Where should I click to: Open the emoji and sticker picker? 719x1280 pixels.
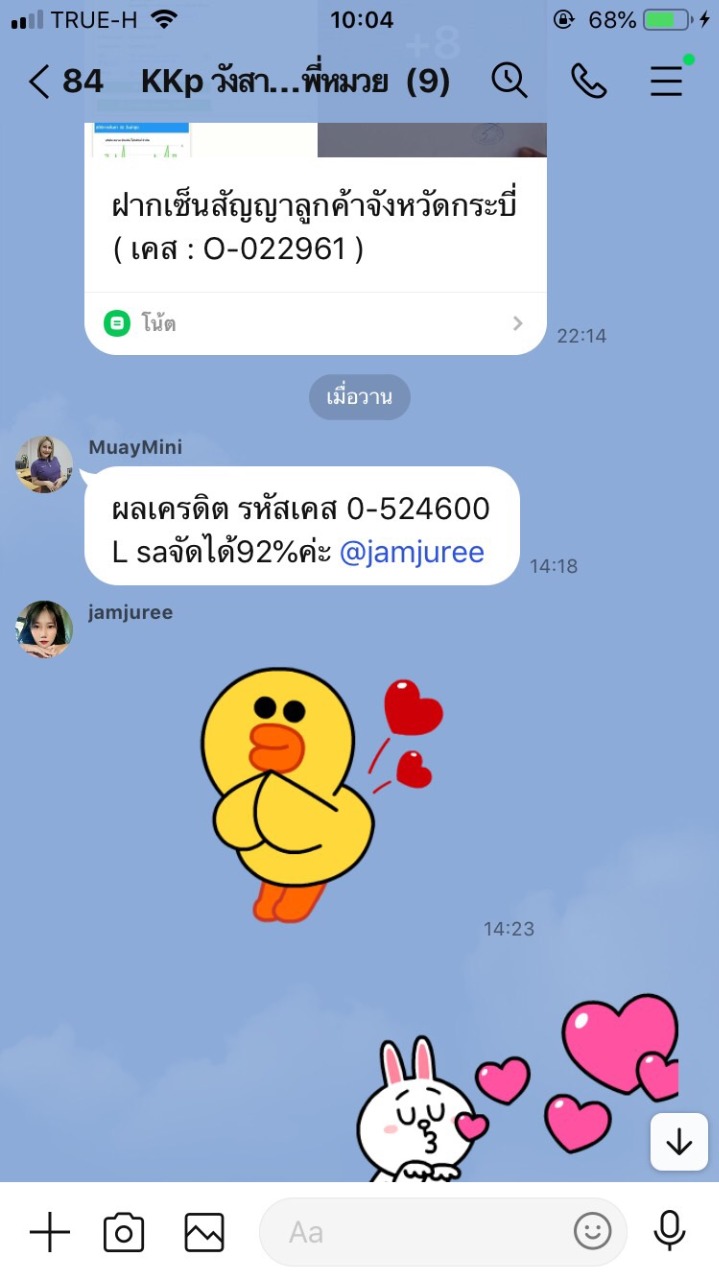click(593, 1232)
